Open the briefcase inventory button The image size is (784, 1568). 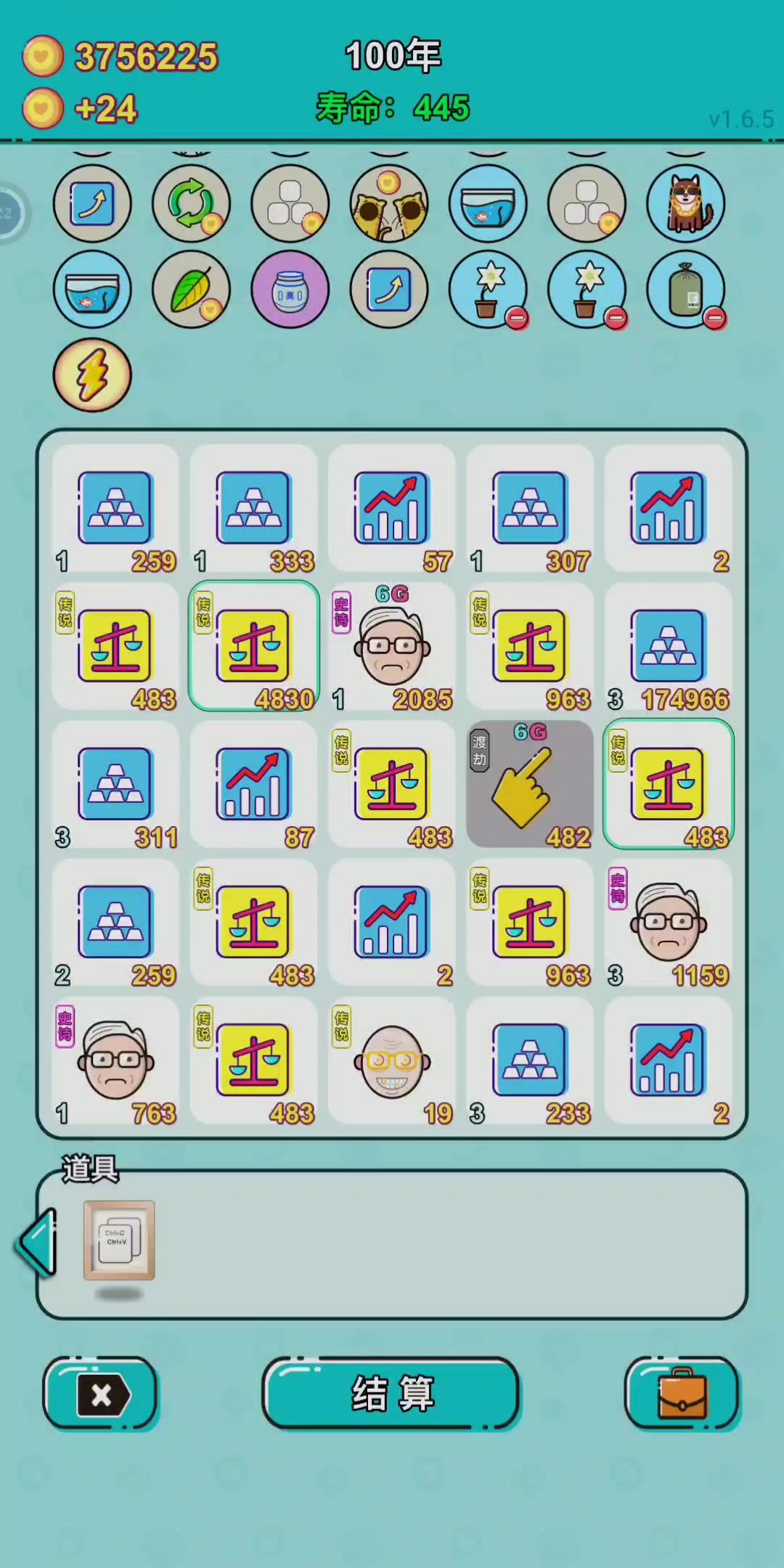point(681,1393)
